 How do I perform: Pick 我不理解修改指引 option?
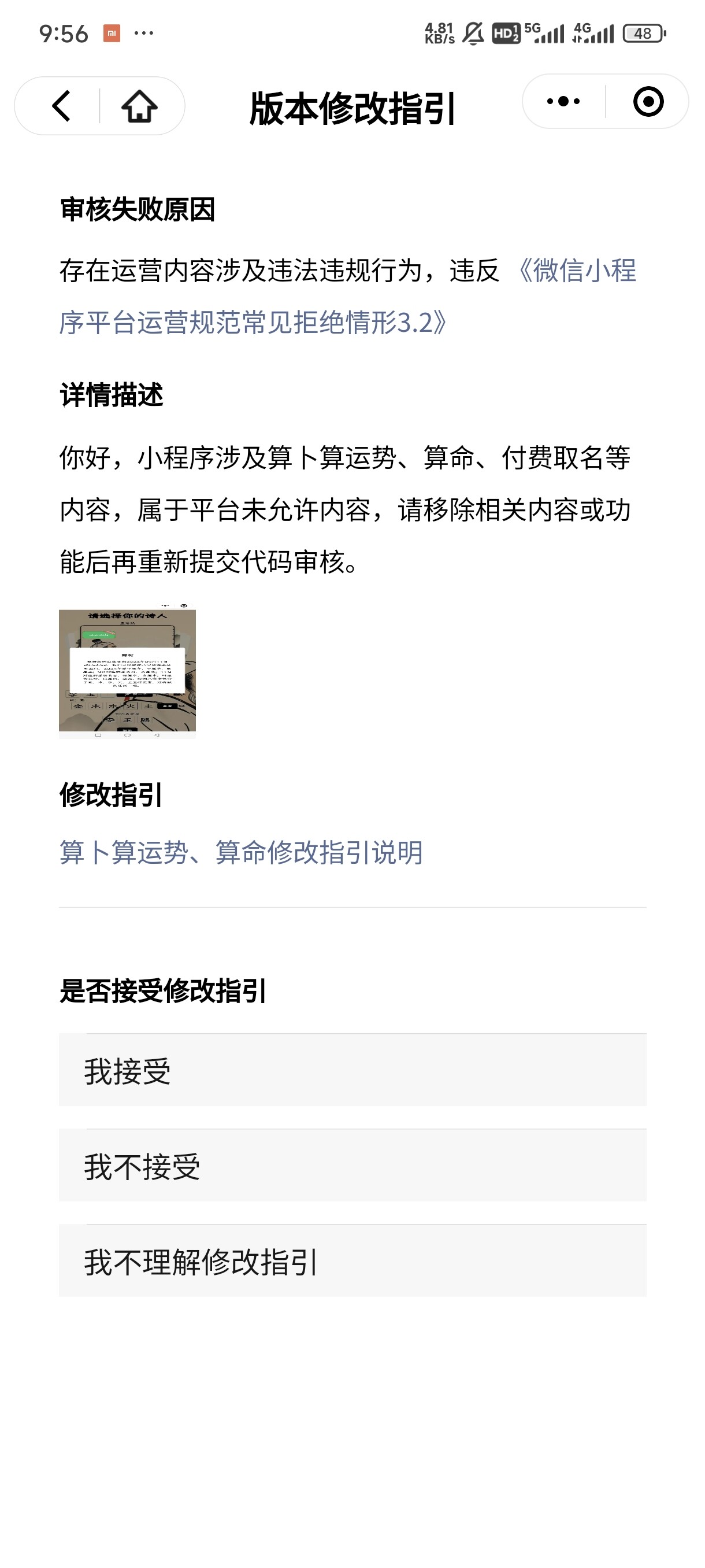click(352, 1260)
